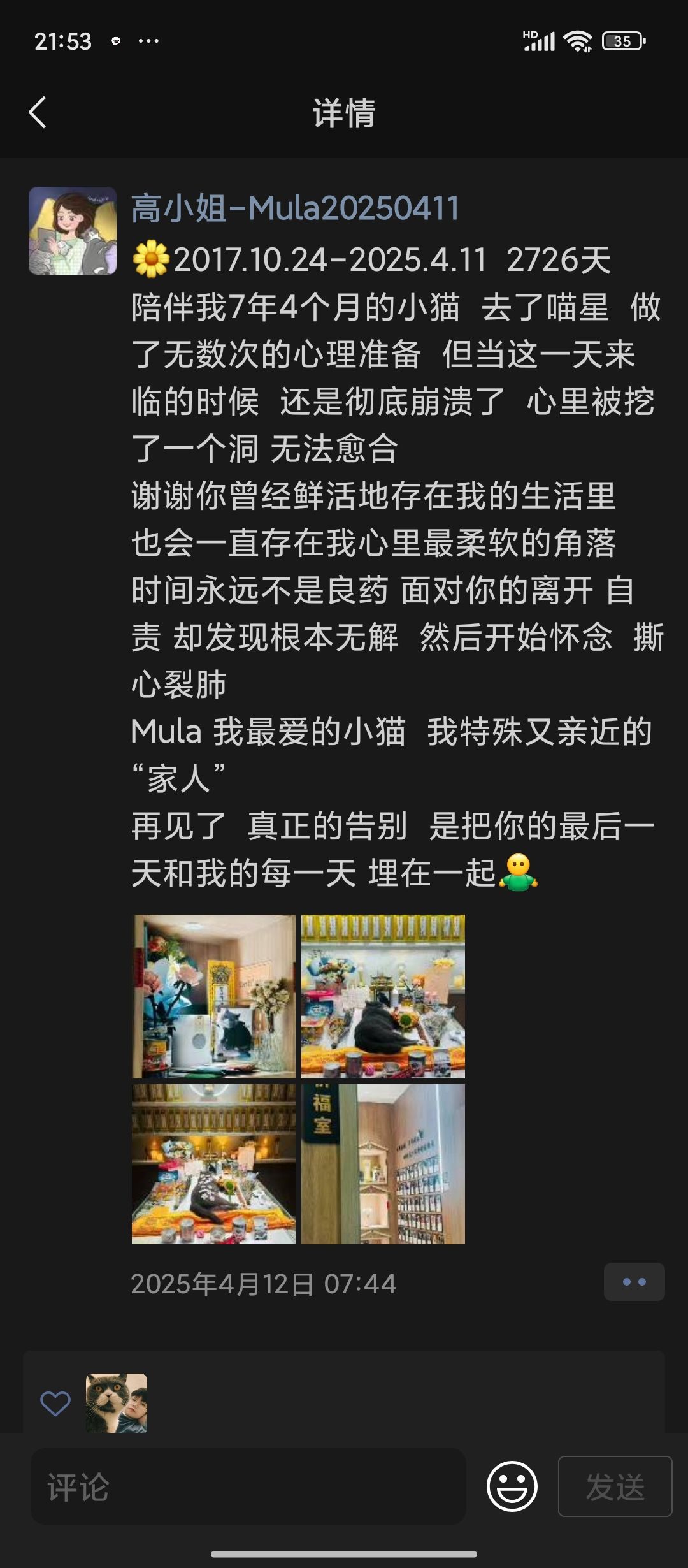Open the profile of the liker with cat avatar
688x1568 pixels.
(x=117, y=1402)
